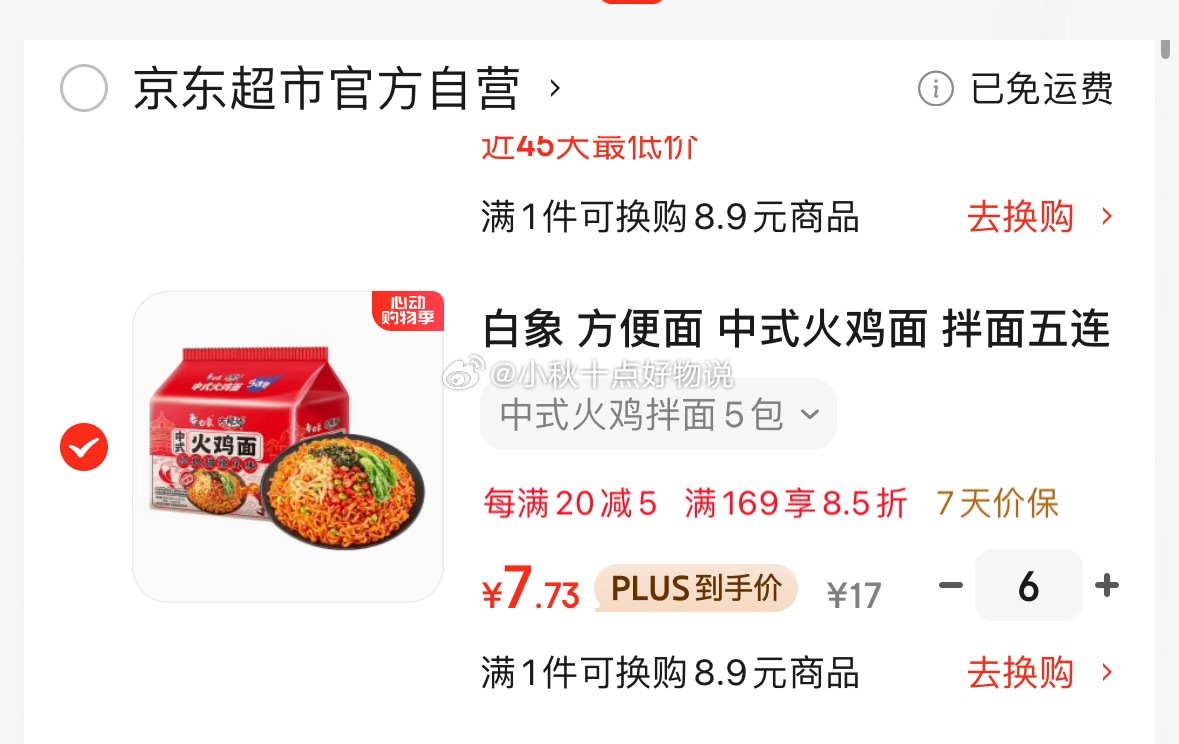Tap 去换购 below the 火鸡面 price
Image resolution: width=1179 pixels, height=744 pixels.
point(1038,673)
